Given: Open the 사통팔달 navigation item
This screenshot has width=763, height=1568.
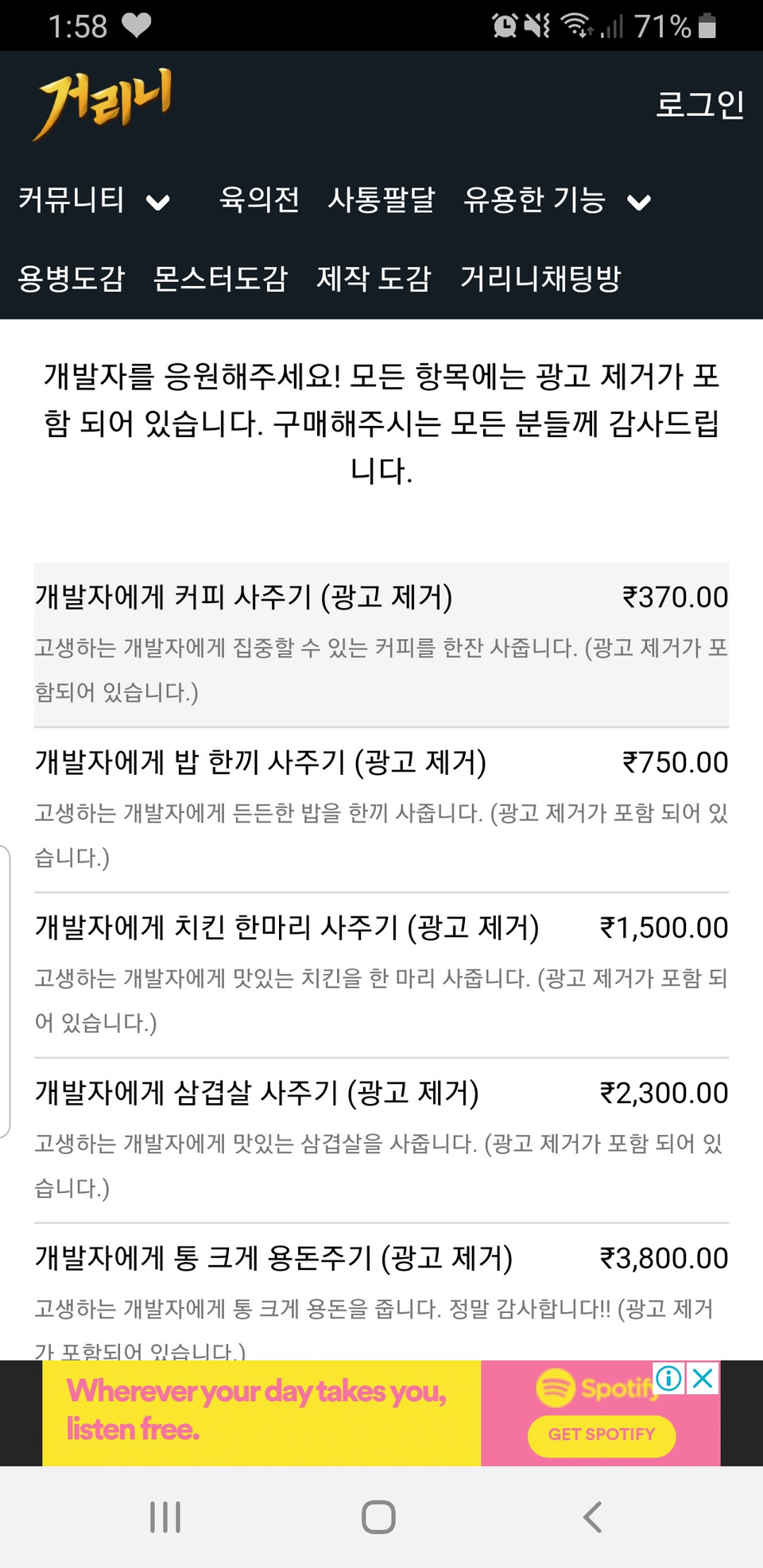Looking at the screenshot, I should (381, 201).
